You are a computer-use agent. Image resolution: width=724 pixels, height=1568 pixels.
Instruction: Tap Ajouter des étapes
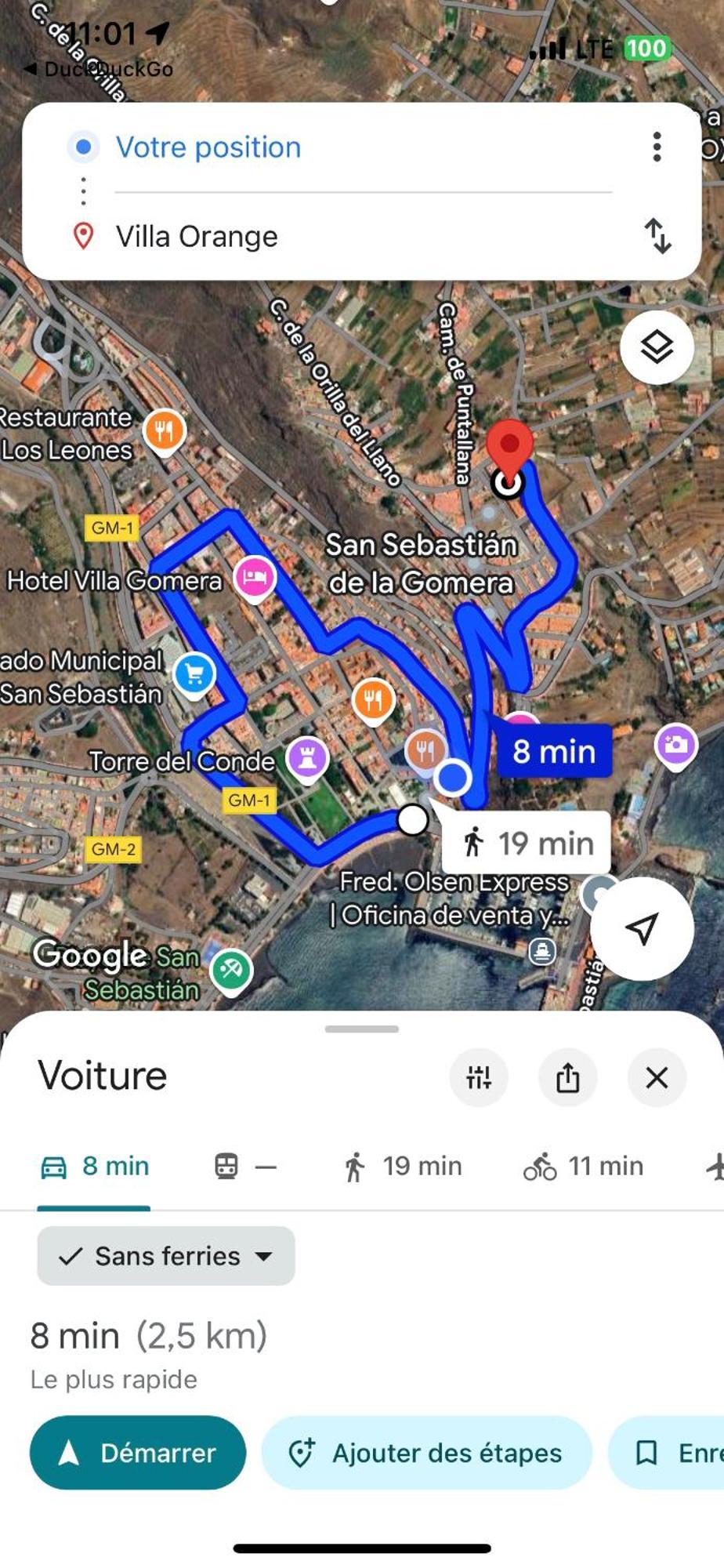(x=426, y=1453)
